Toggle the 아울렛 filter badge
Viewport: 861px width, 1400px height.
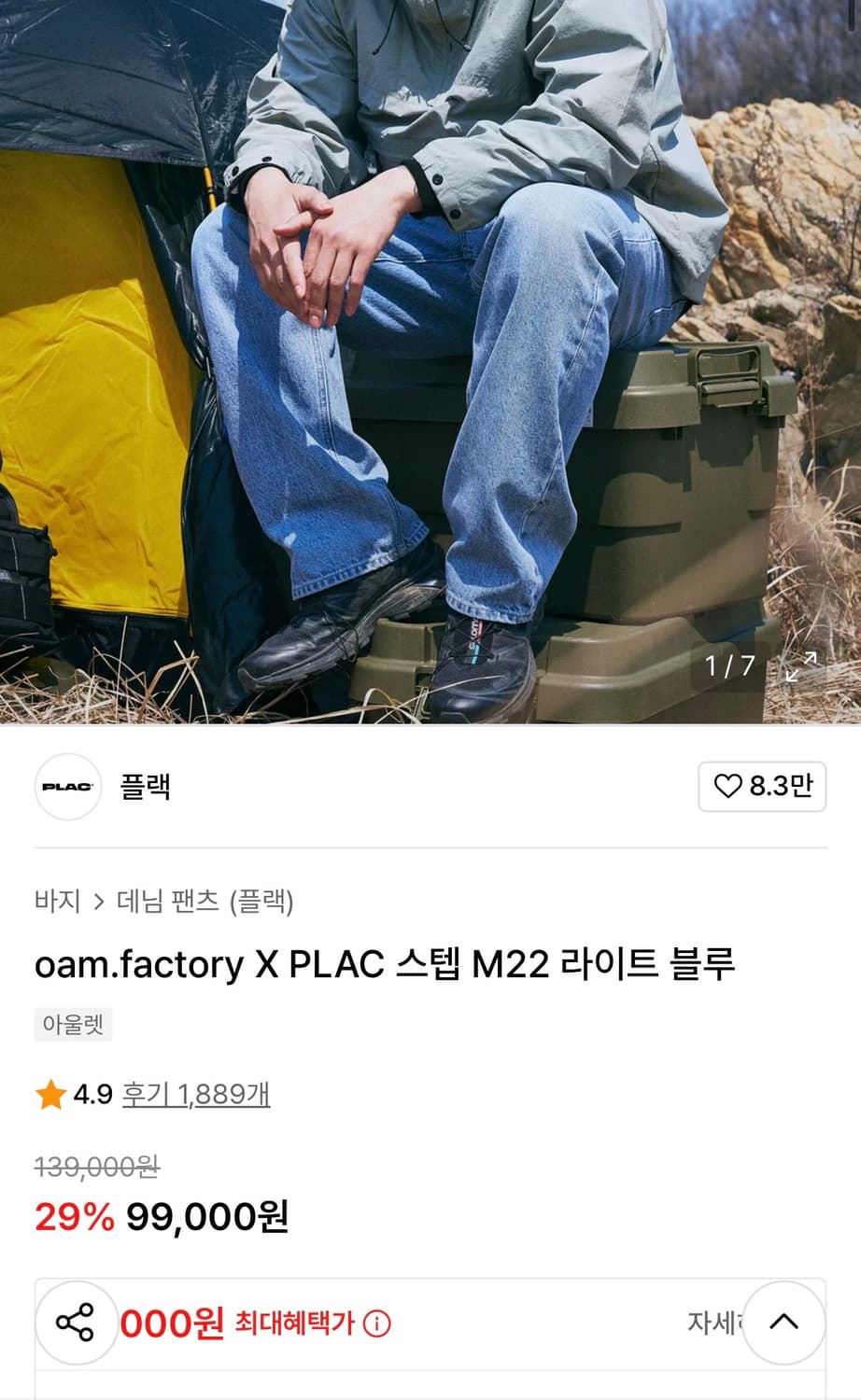point(73,1025)
